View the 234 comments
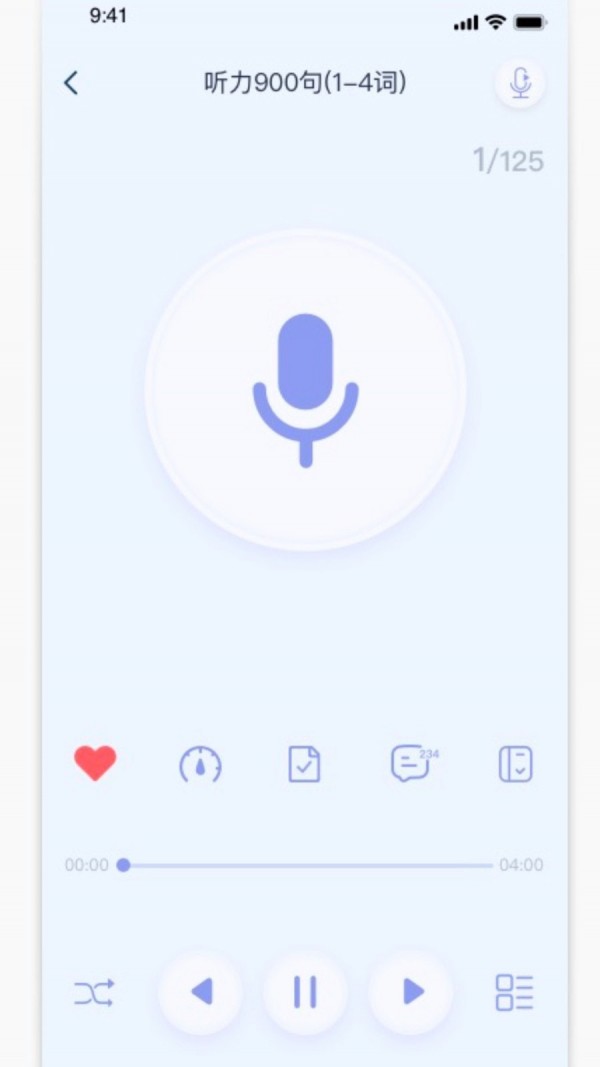 pos(412,764)
